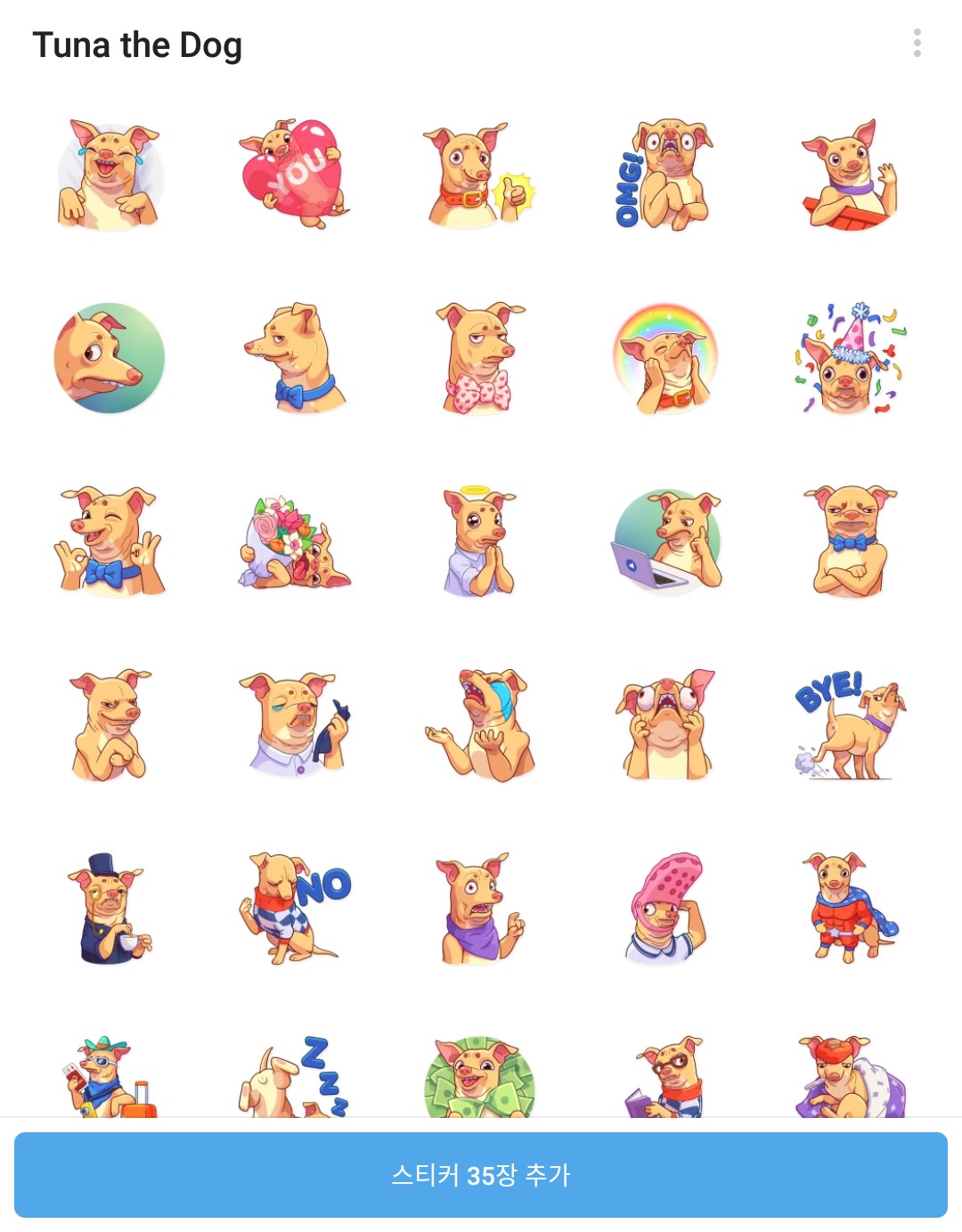
Task: Select the pink Crocs shoe sticker
Action: 665,909
